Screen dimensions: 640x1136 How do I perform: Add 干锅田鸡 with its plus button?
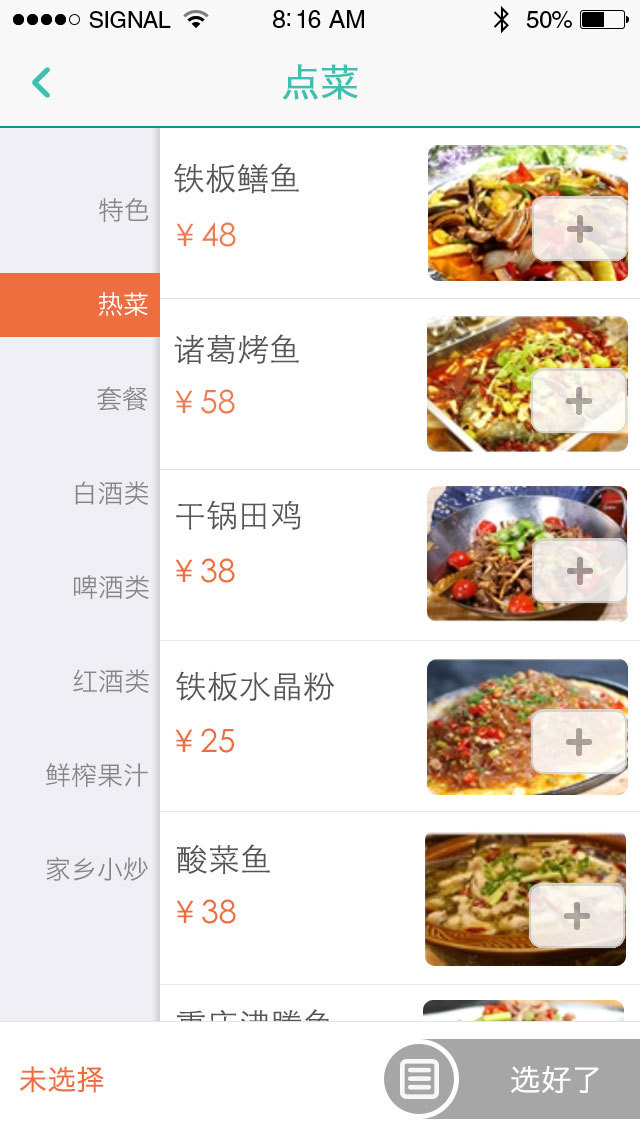(580, 571)
